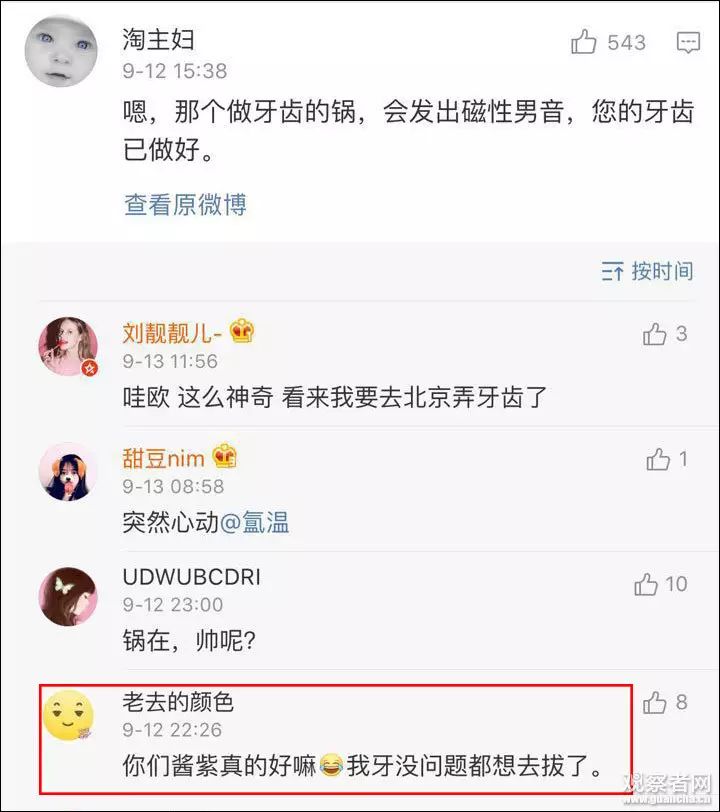Like UDWUBCDRI's reply
720x812 pixels.
[647, 584]
